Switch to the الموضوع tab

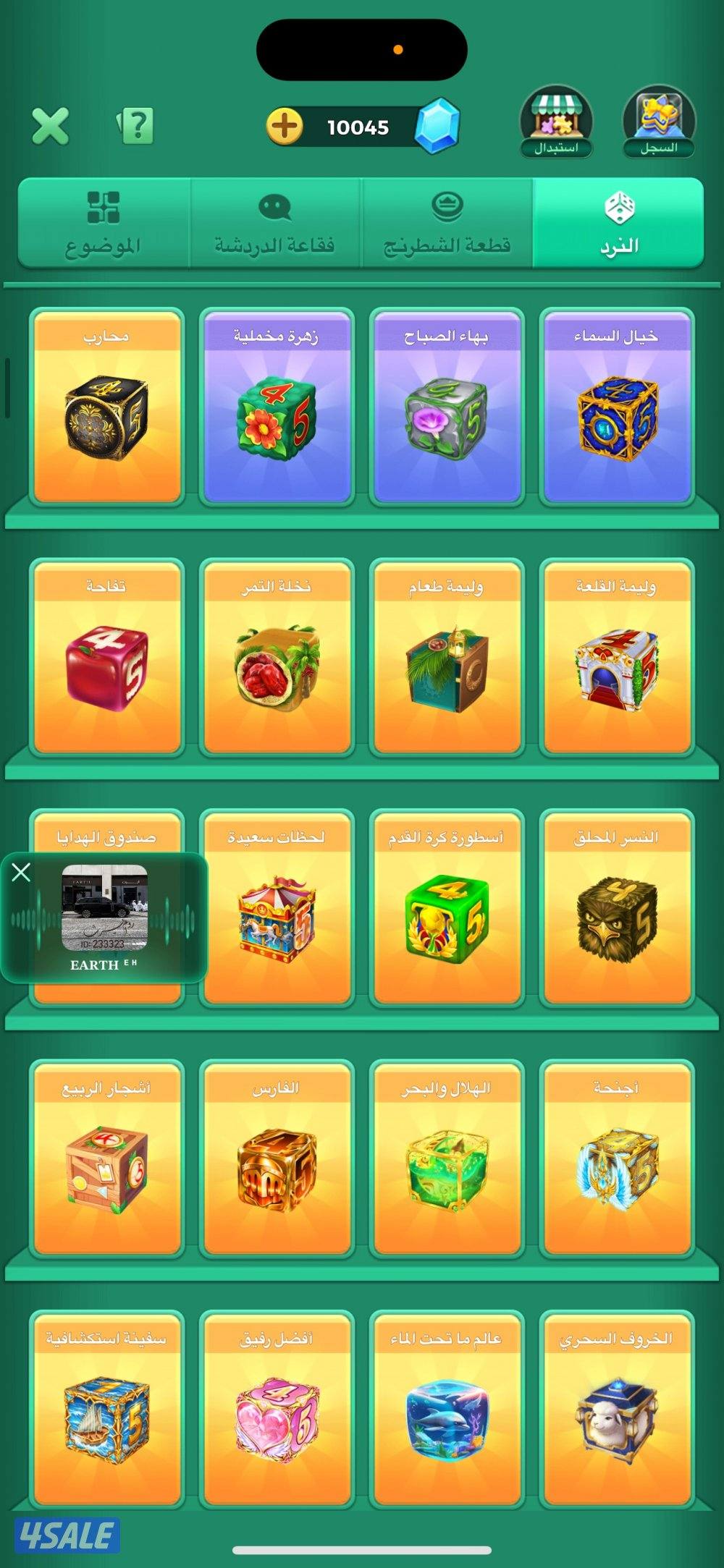click(104, 224)
